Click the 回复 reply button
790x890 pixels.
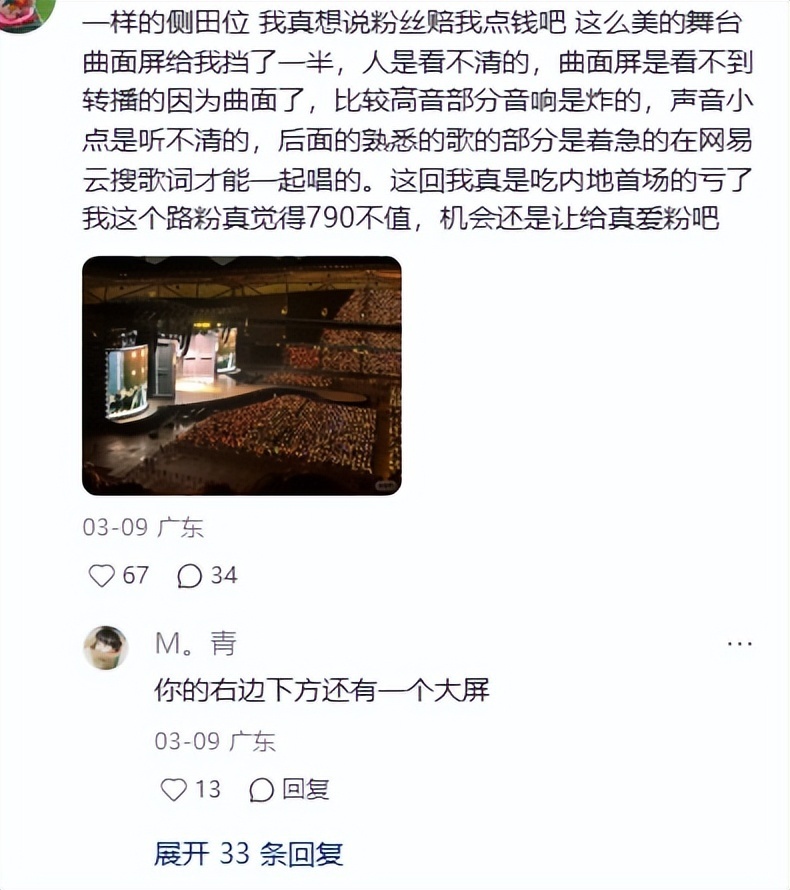(300, 789)
